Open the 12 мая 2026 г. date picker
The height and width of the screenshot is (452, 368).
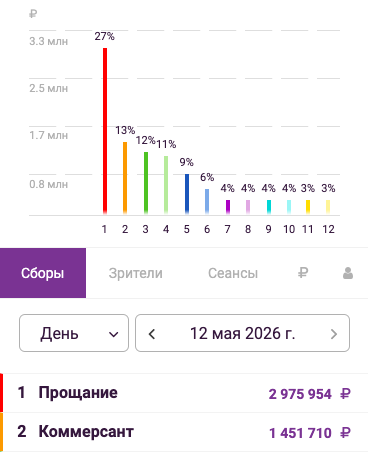(x=242, y=333)
